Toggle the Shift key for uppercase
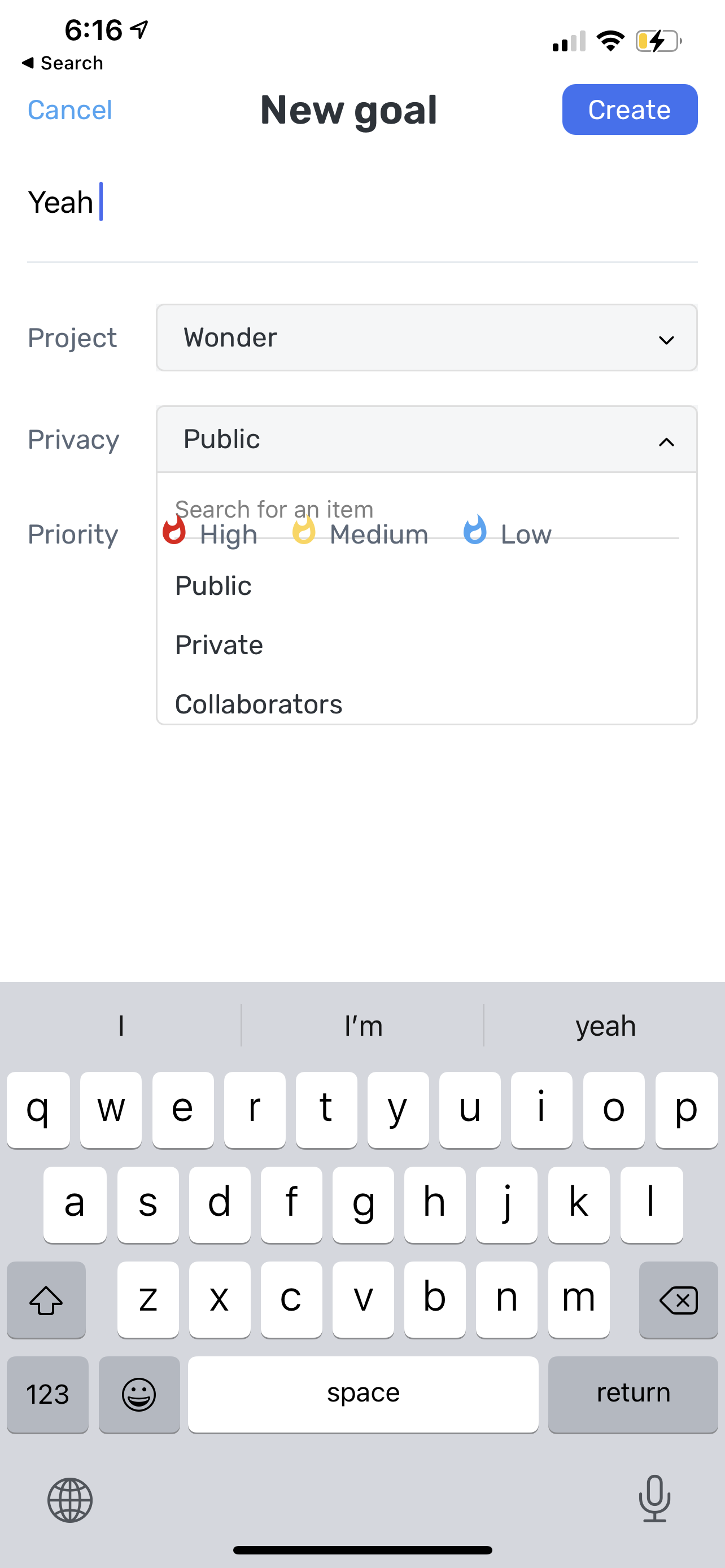This screenshot has height=1568, width=725. click(46, 1299)
